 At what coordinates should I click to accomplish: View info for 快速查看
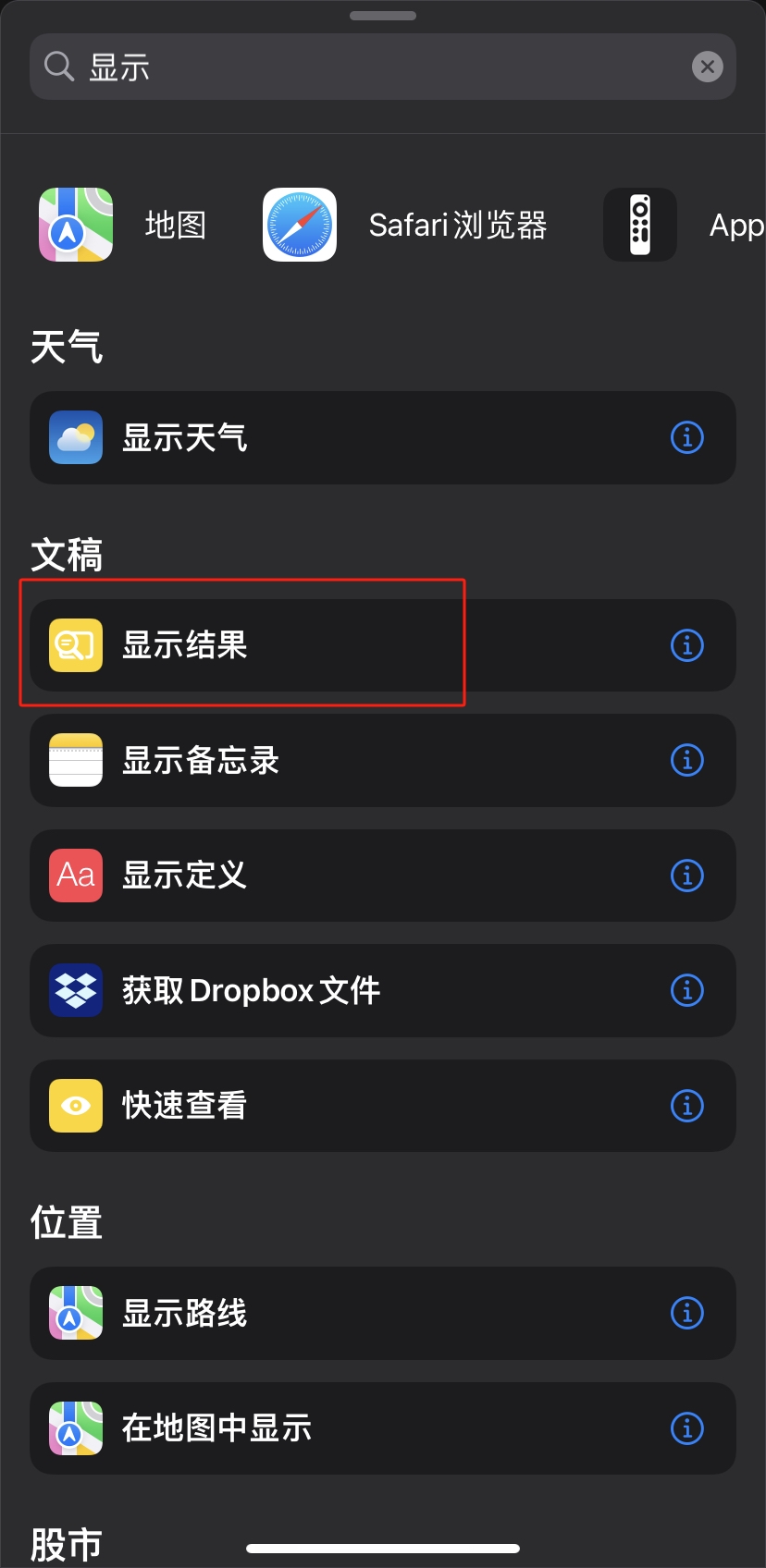(x=686, y=1105)
